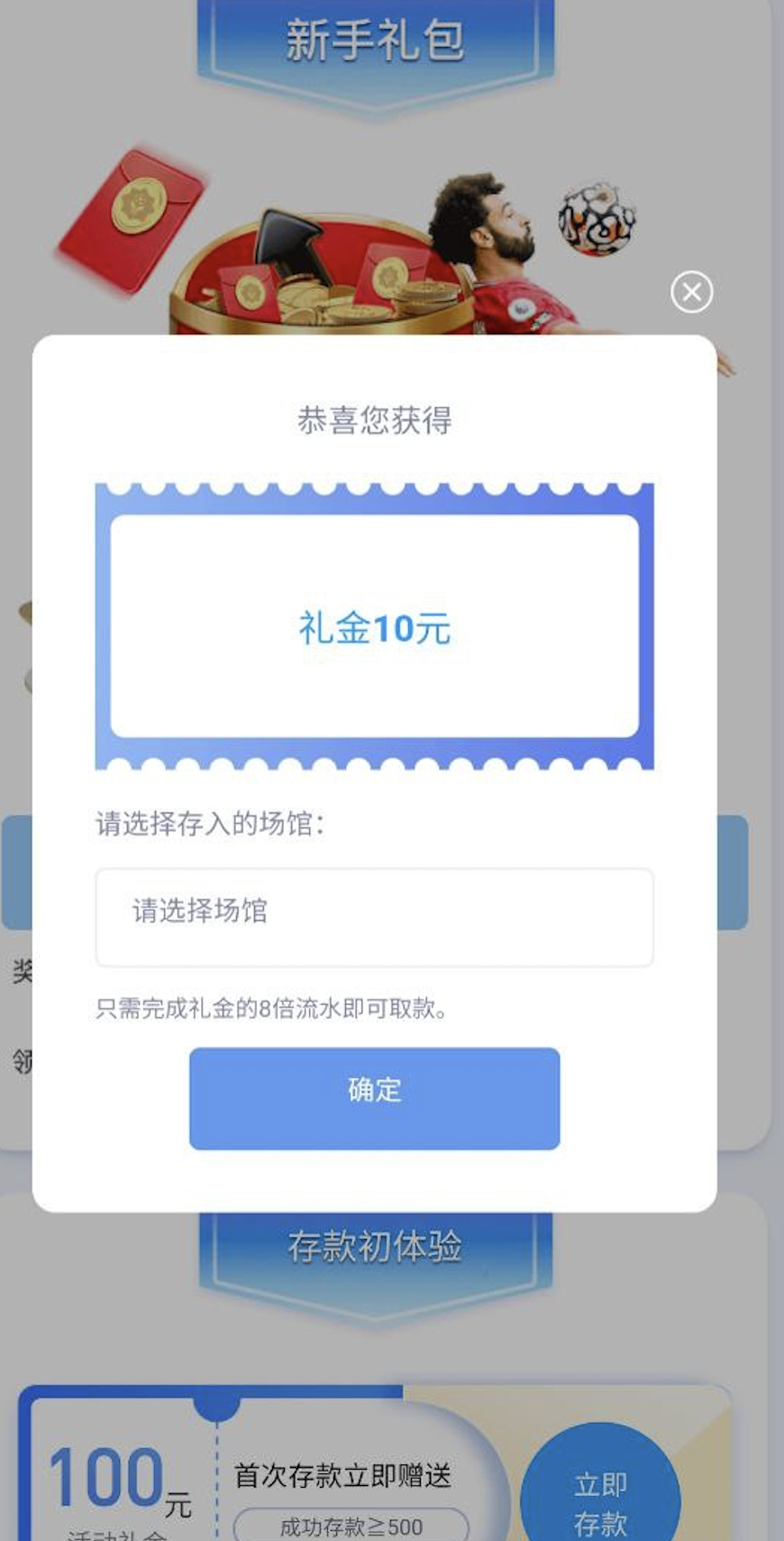This screenshot has height=1541, width=784.
Task: Open the 请选择场馆 venue selector
Action: tap(374, 916)
